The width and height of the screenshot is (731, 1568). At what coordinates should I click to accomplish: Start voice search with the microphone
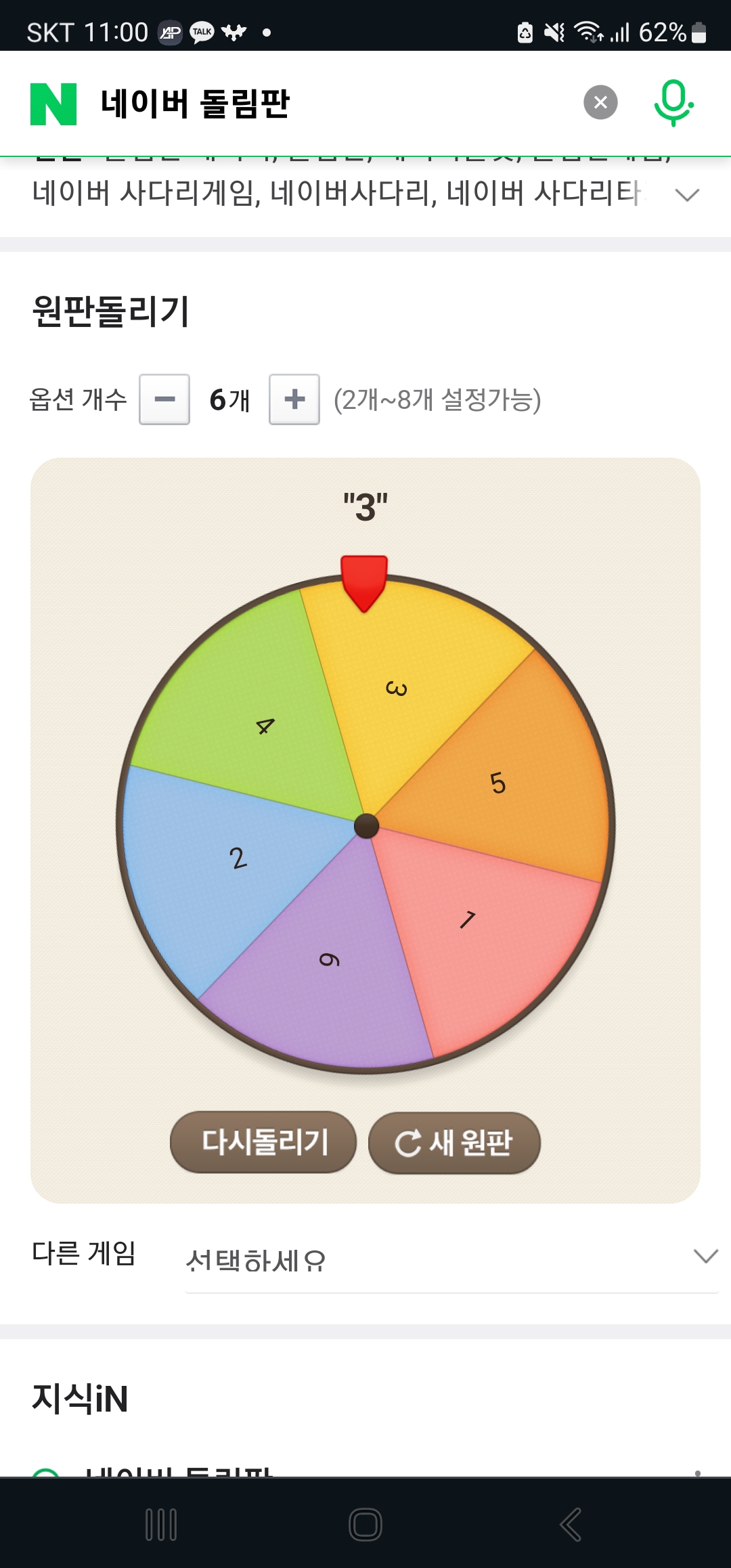click(x=673, y=102)
